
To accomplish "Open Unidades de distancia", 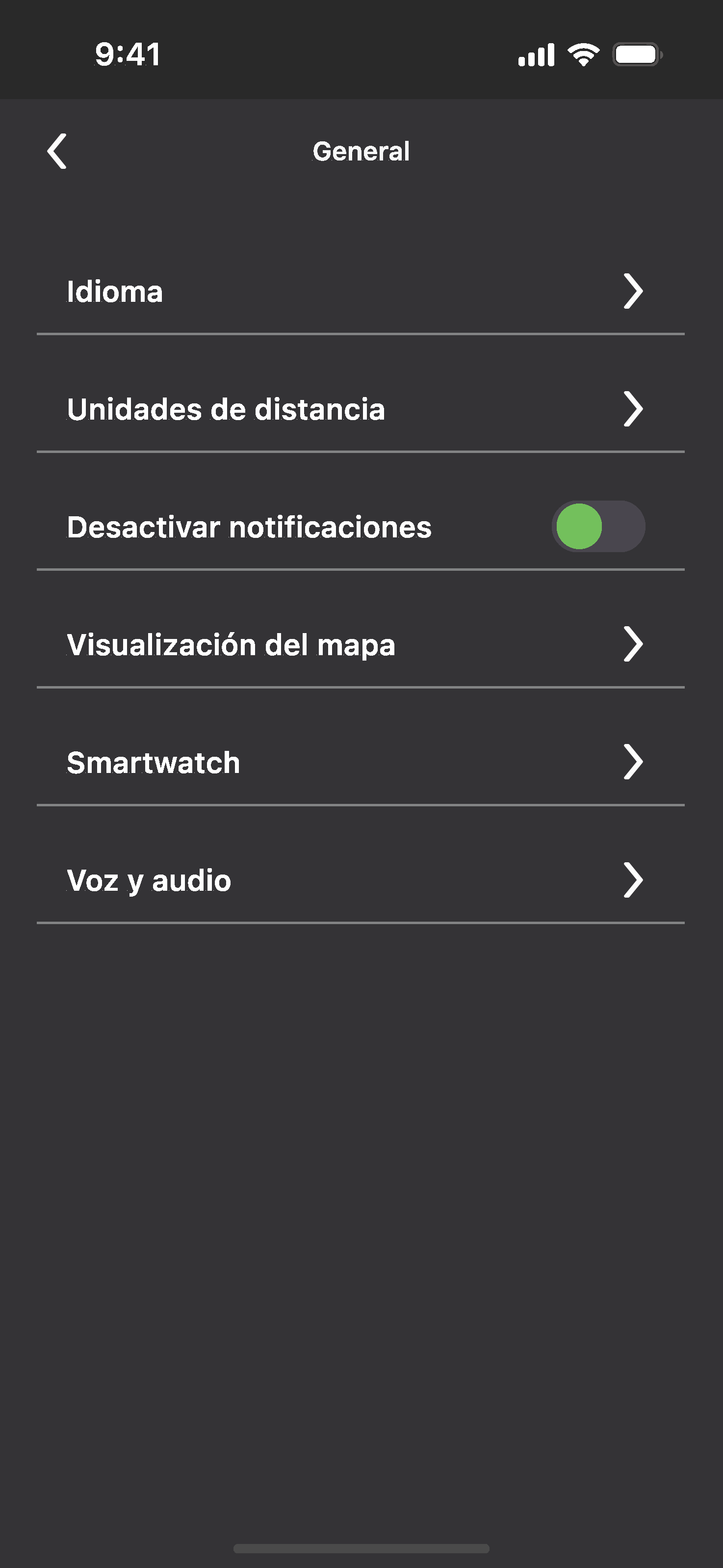I will point(361,409).
